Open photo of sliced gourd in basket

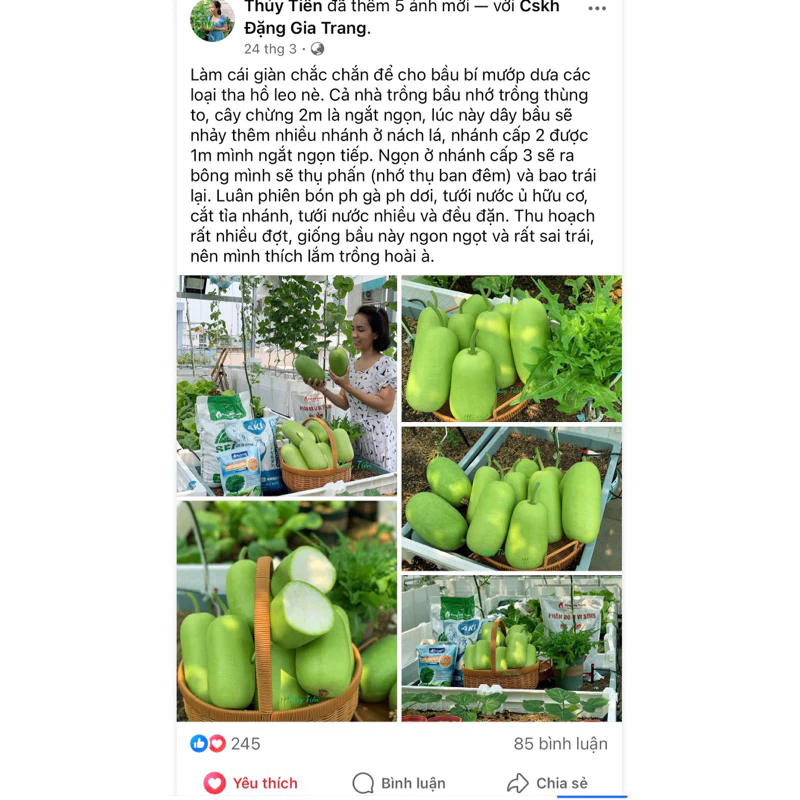tap(287, 611)
